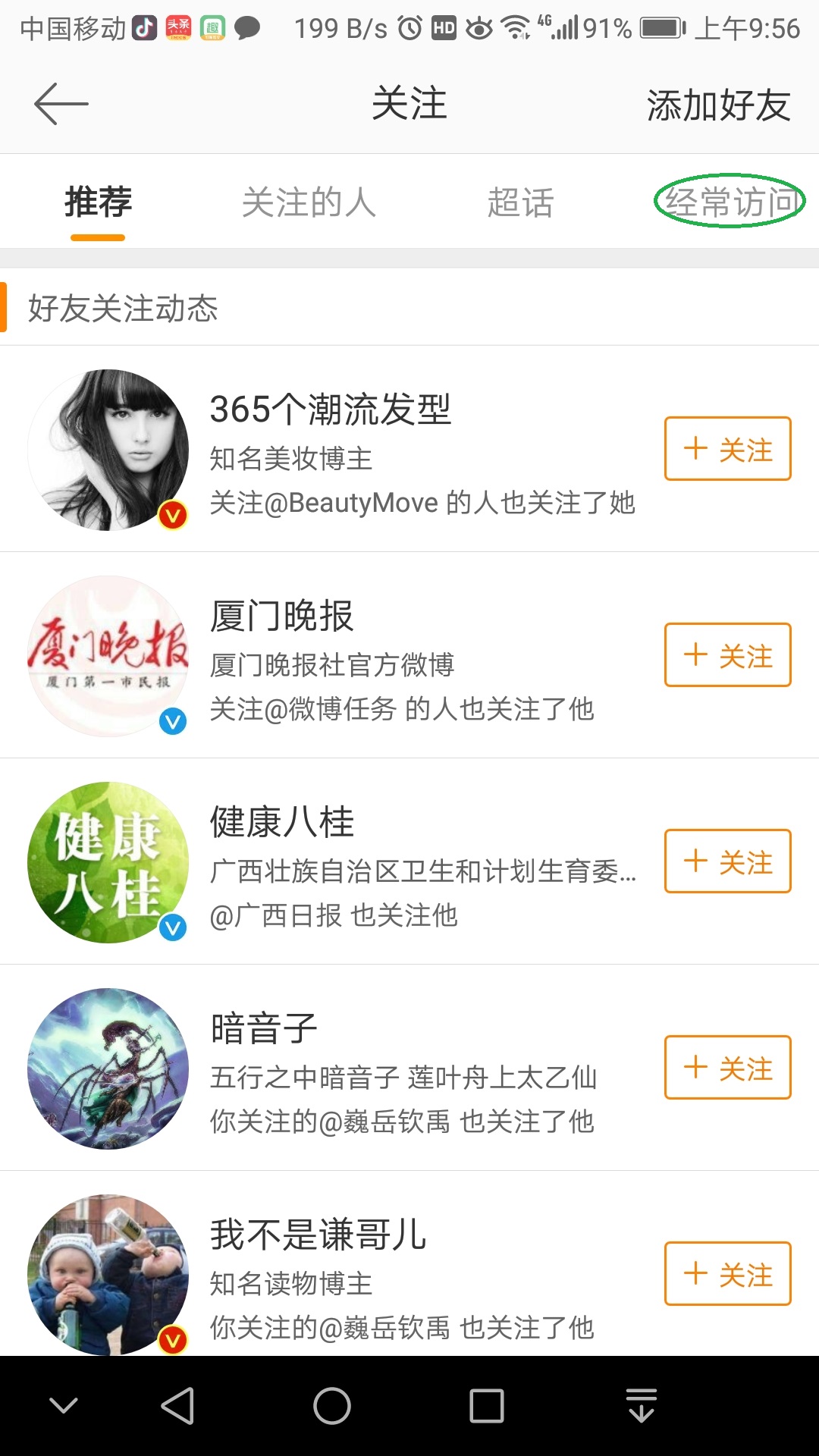Select the 推荐 tab
819x1456 pixels.
coord(98,202)
